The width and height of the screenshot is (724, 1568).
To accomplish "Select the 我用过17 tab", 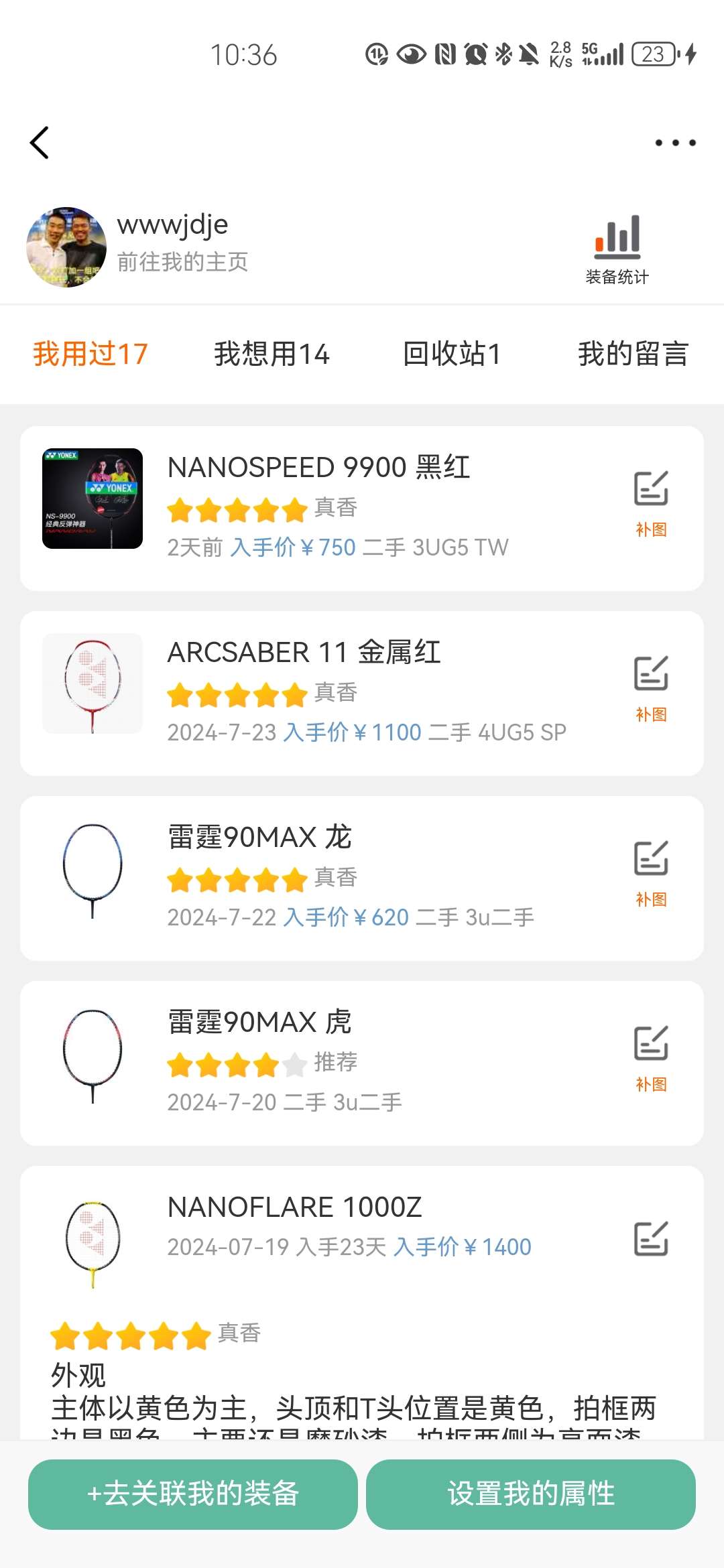I will click(90, 354).
